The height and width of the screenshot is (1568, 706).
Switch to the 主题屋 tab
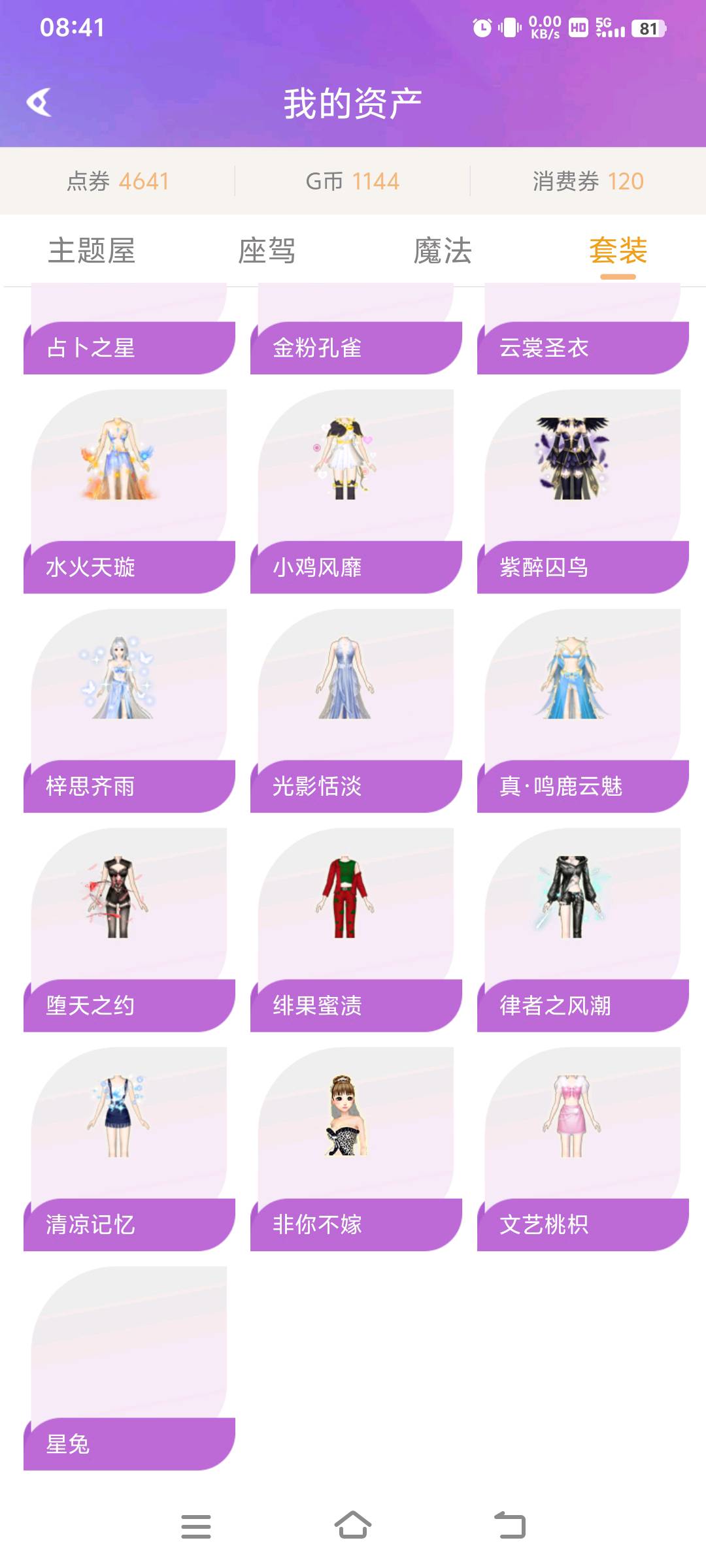(92, 252)
